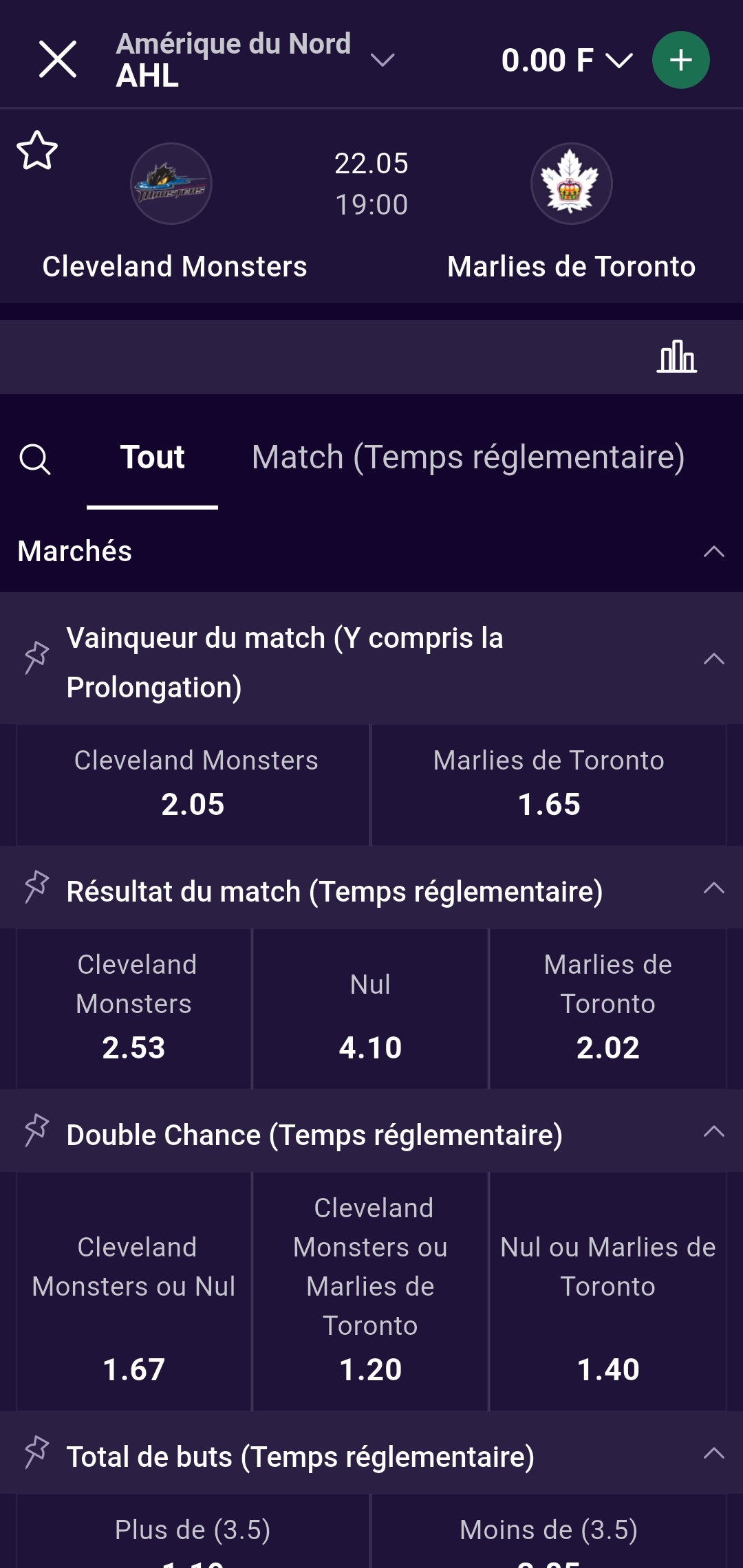Bet on Cleveland Monsters at 2.05
Screen dimensions: 743x1568
193,785
